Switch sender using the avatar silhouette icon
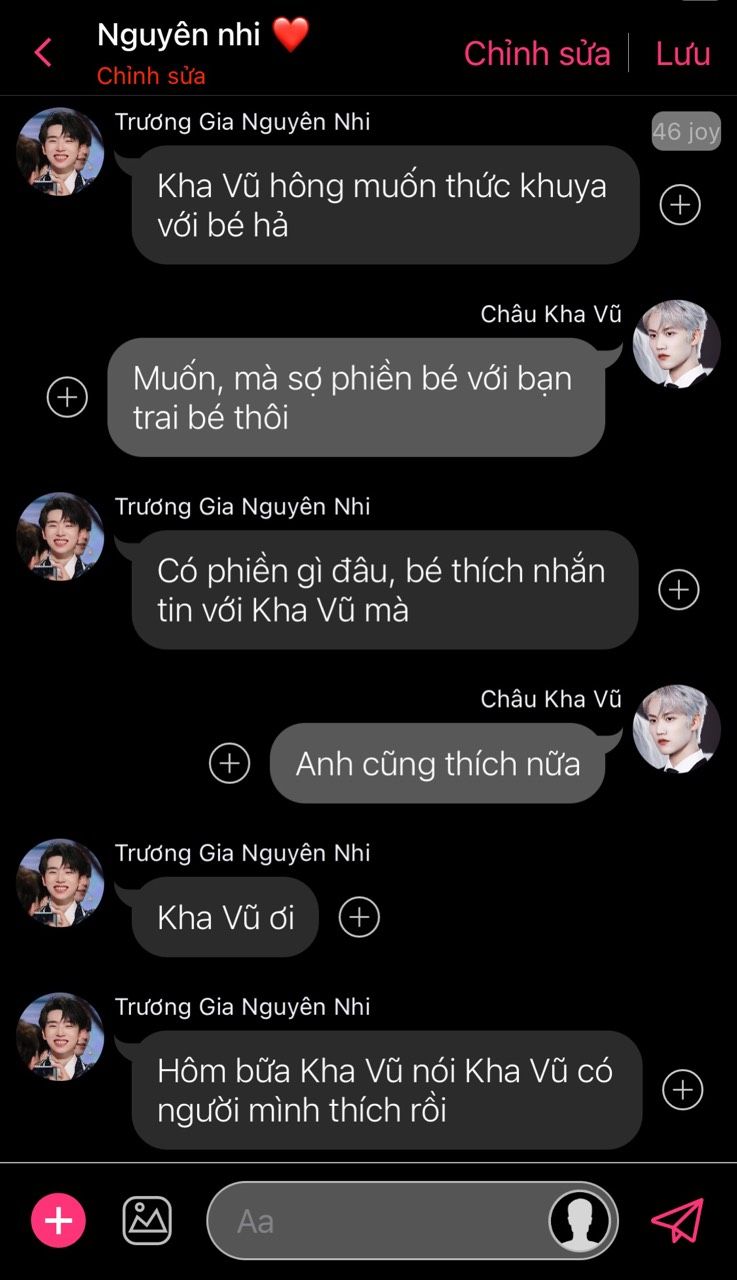Screen dimensions: 737x1280 (x=580, y=1221)
